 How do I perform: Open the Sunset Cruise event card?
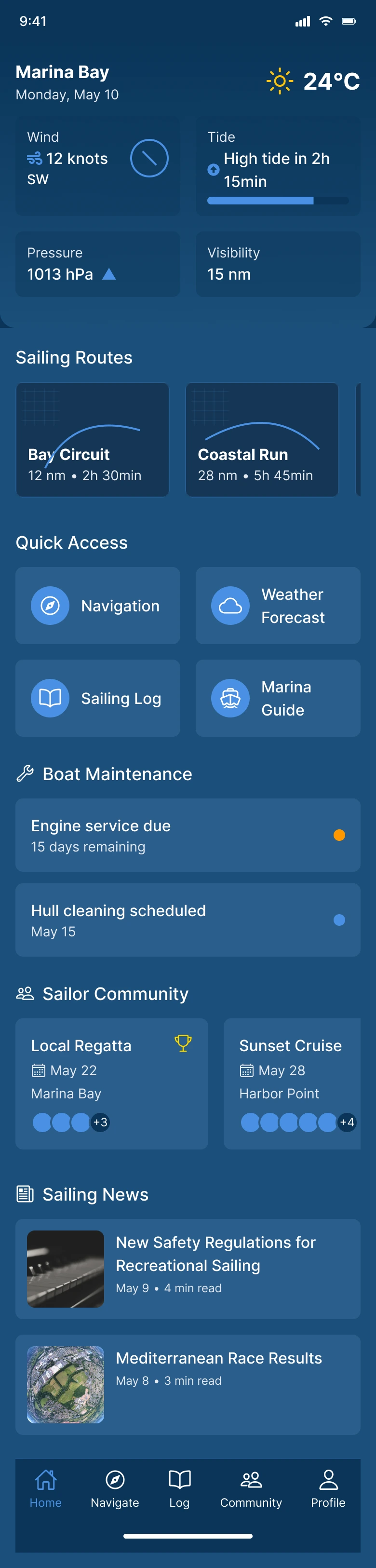coord(292,1083)
